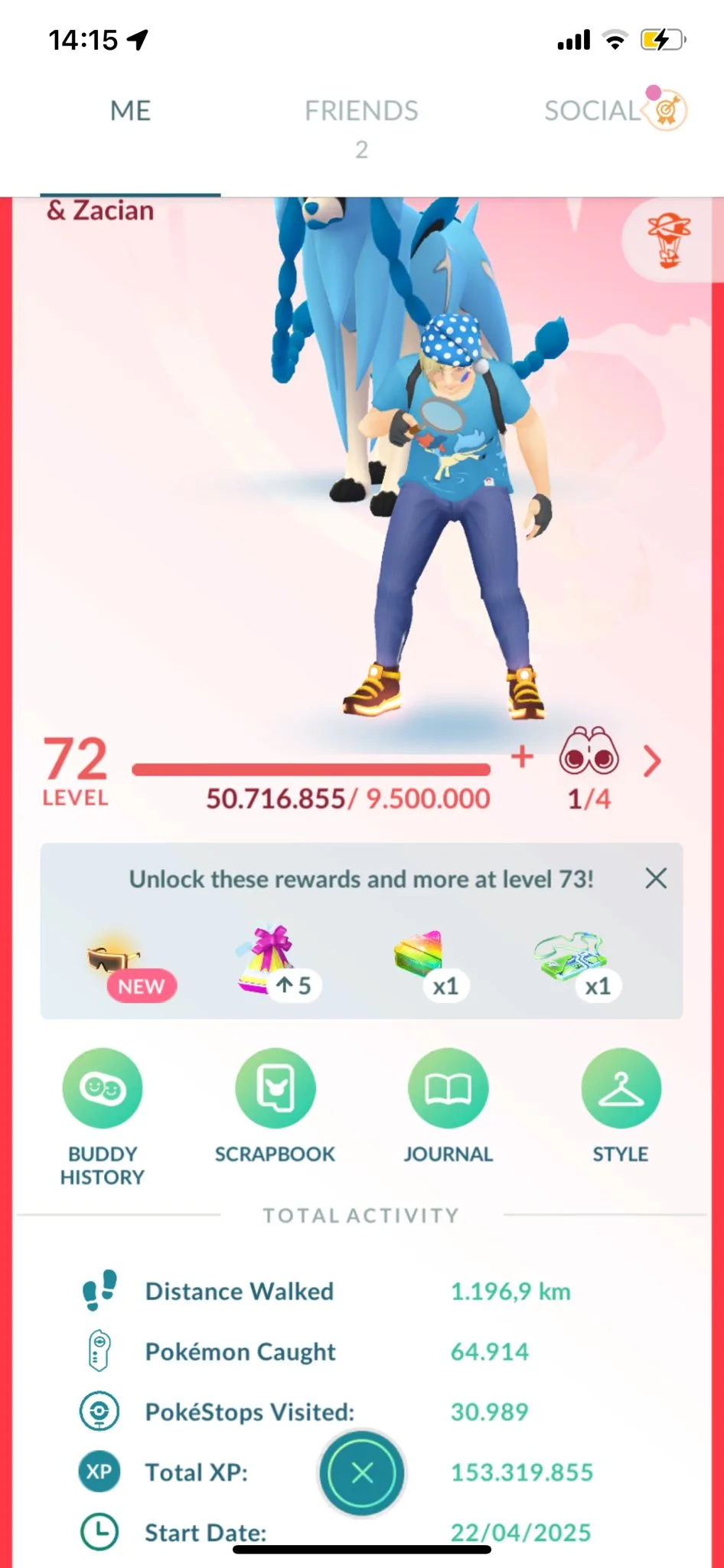Dismiss the level 73 rewards banner
The width and height of the screenshot is (724, 1568).
coord(656,878)
